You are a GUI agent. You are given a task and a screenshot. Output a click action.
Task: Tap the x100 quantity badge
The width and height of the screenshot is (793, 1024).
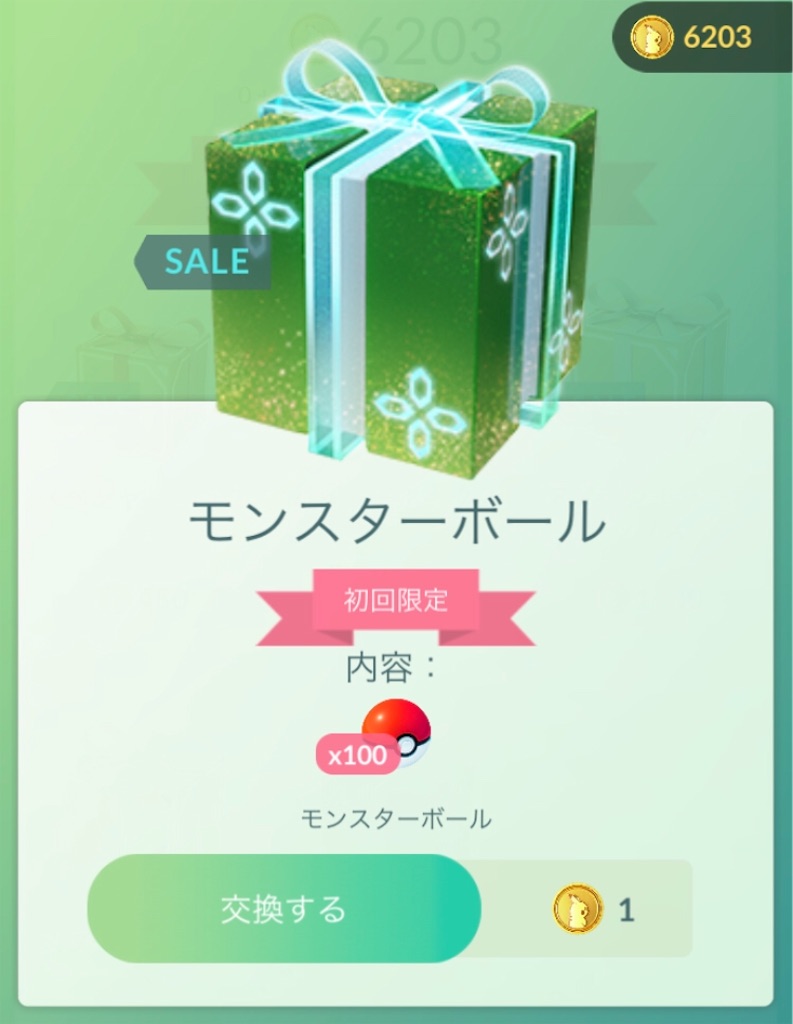tap(357, 756)
